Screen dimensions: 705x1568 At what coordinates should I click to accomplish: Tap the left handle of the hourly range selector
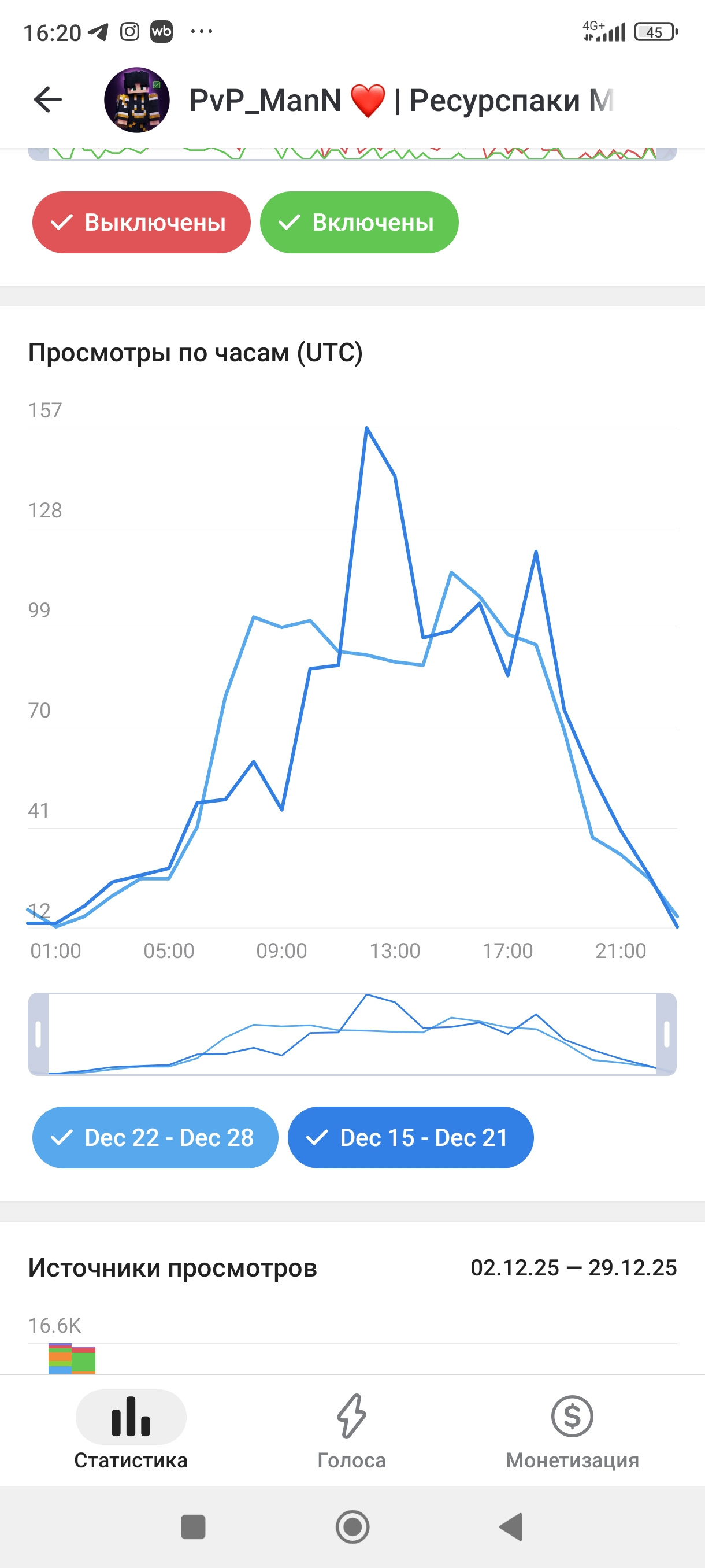click(x=38, y=1034)
